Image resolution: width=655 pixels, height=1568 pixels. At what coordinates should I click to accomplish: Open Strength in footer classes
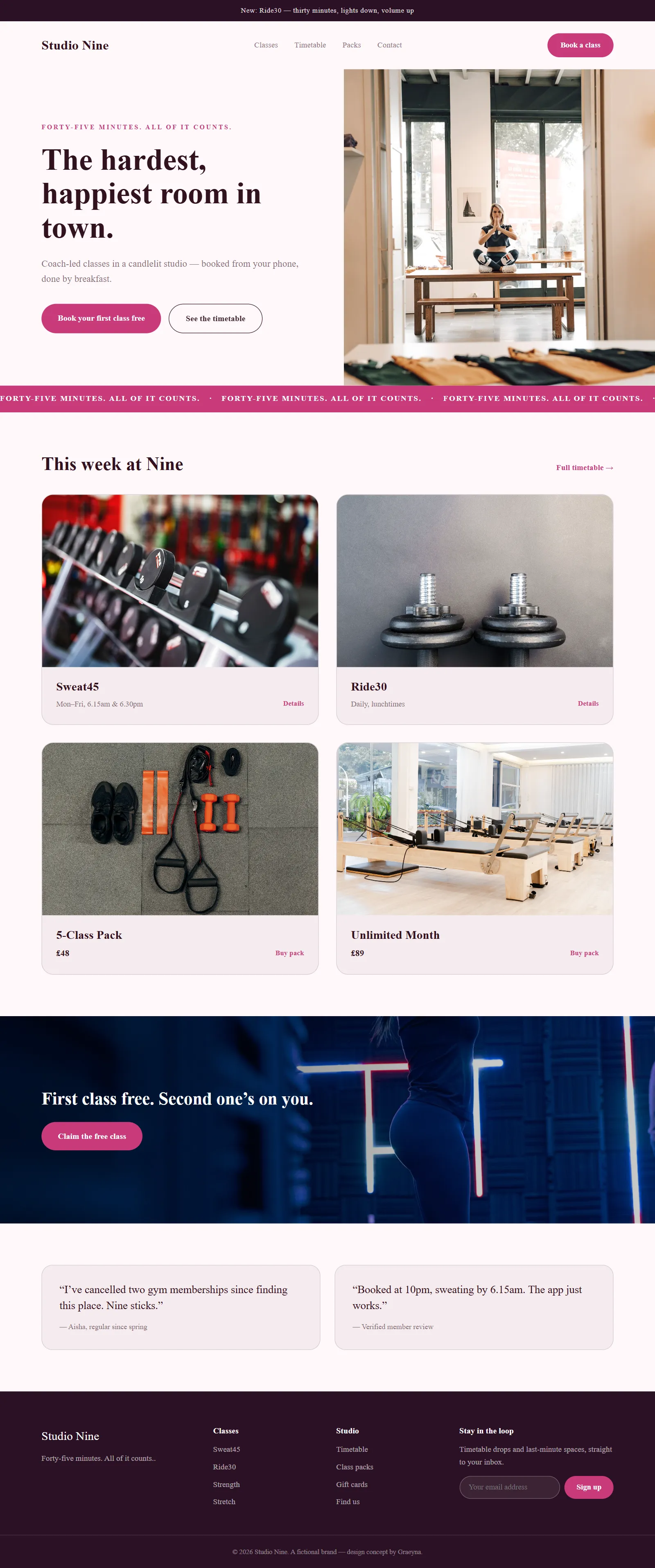(226, 1484)
